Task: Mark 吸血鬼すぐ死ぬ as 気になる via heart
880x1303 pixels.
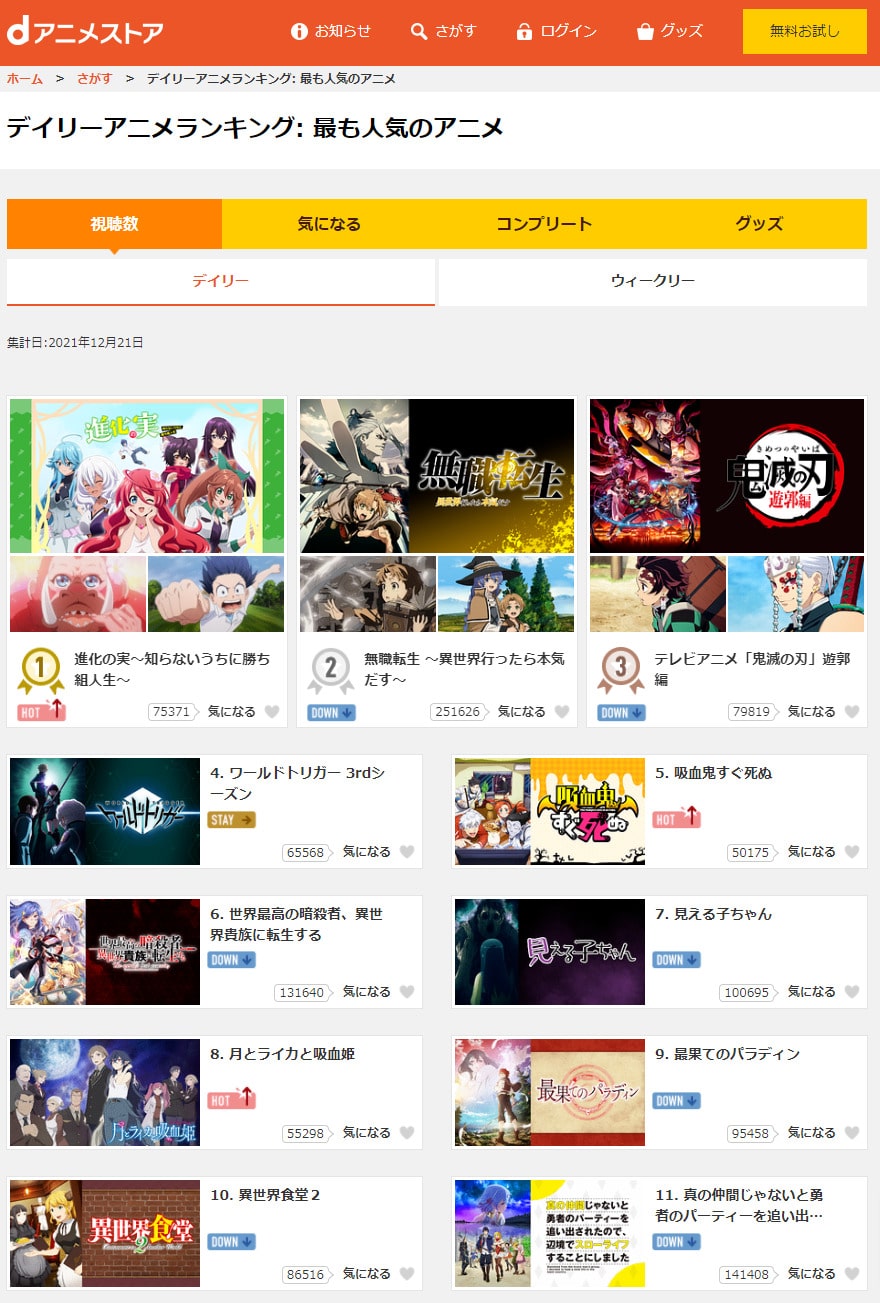Action: tap(852, 852)
